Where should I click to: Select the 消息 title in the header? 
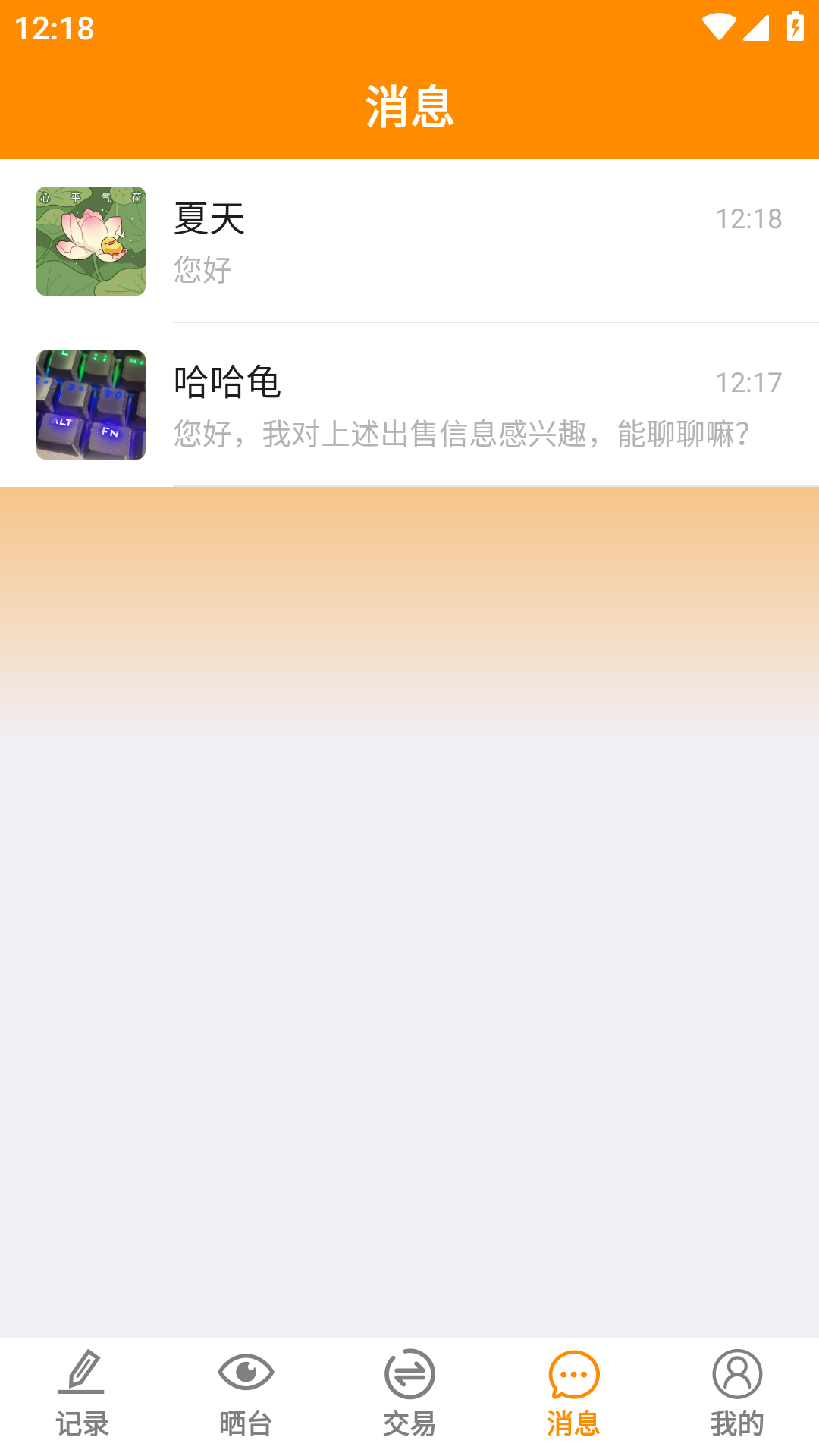tap(408, 106)
